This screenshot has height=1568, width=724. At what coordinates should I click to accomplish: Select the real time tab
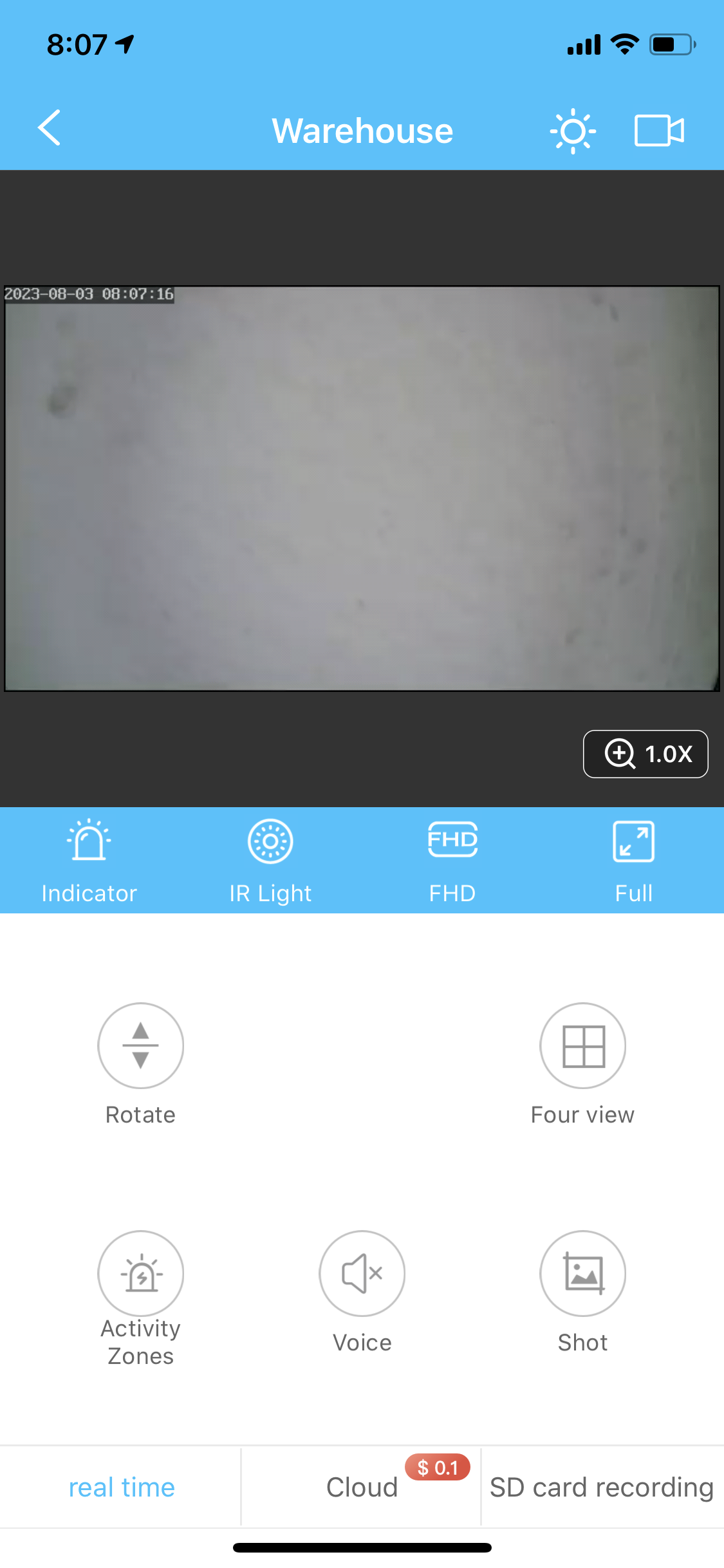point(122,1488)
